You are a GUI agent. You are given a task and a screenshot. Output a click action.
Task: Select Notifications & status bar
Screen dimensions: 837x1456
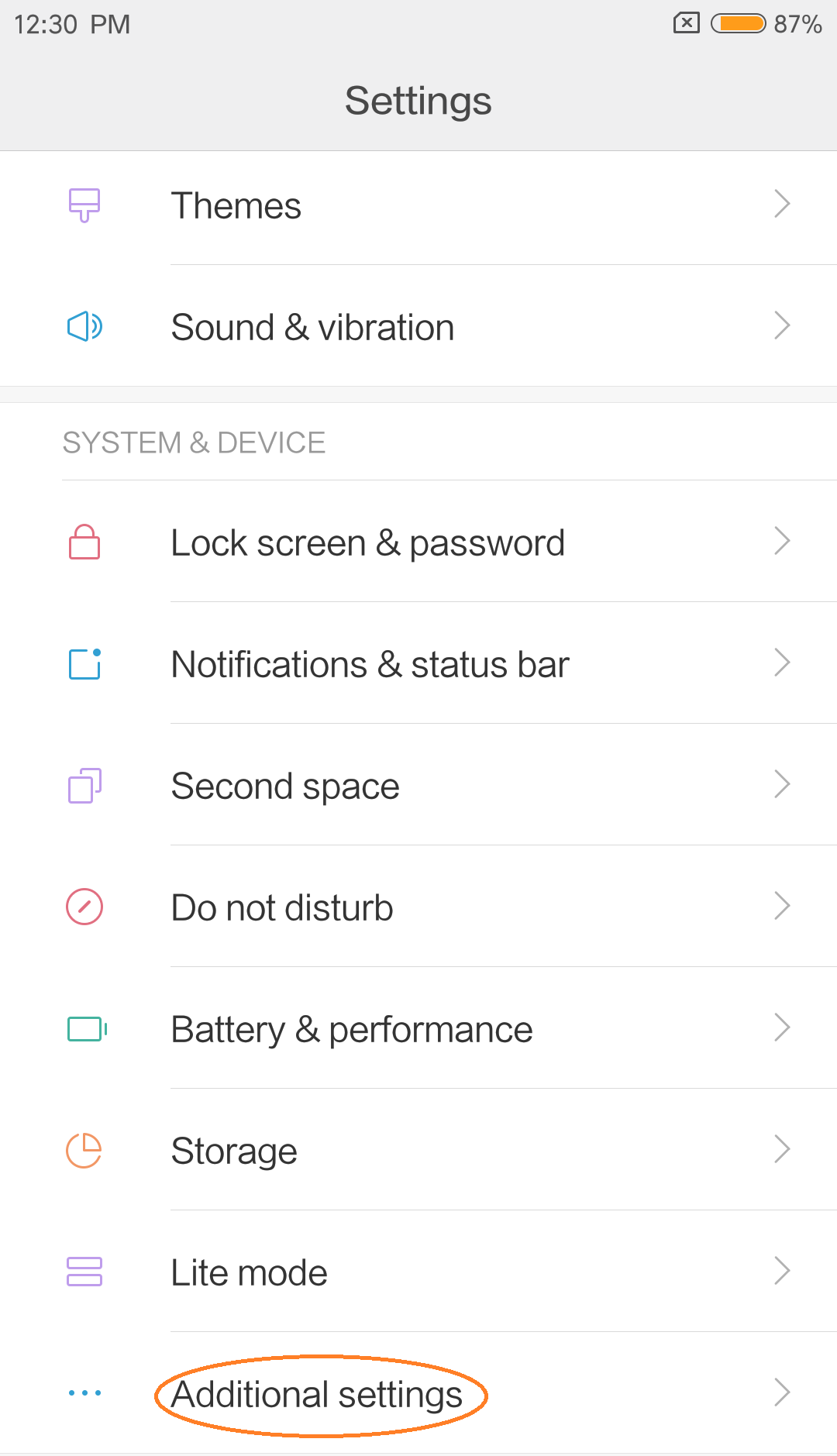click(x=418, y=663)
